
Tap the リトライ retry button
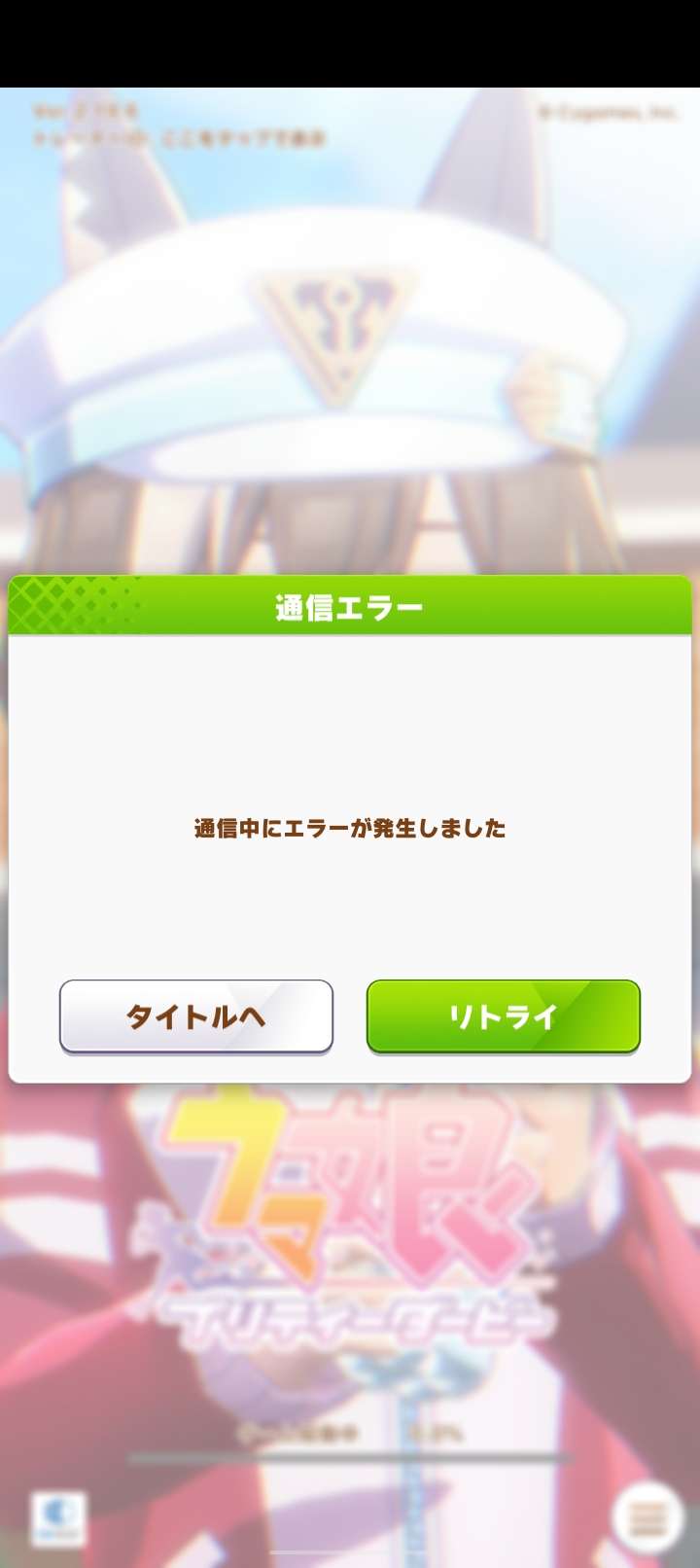(503, 1016)
